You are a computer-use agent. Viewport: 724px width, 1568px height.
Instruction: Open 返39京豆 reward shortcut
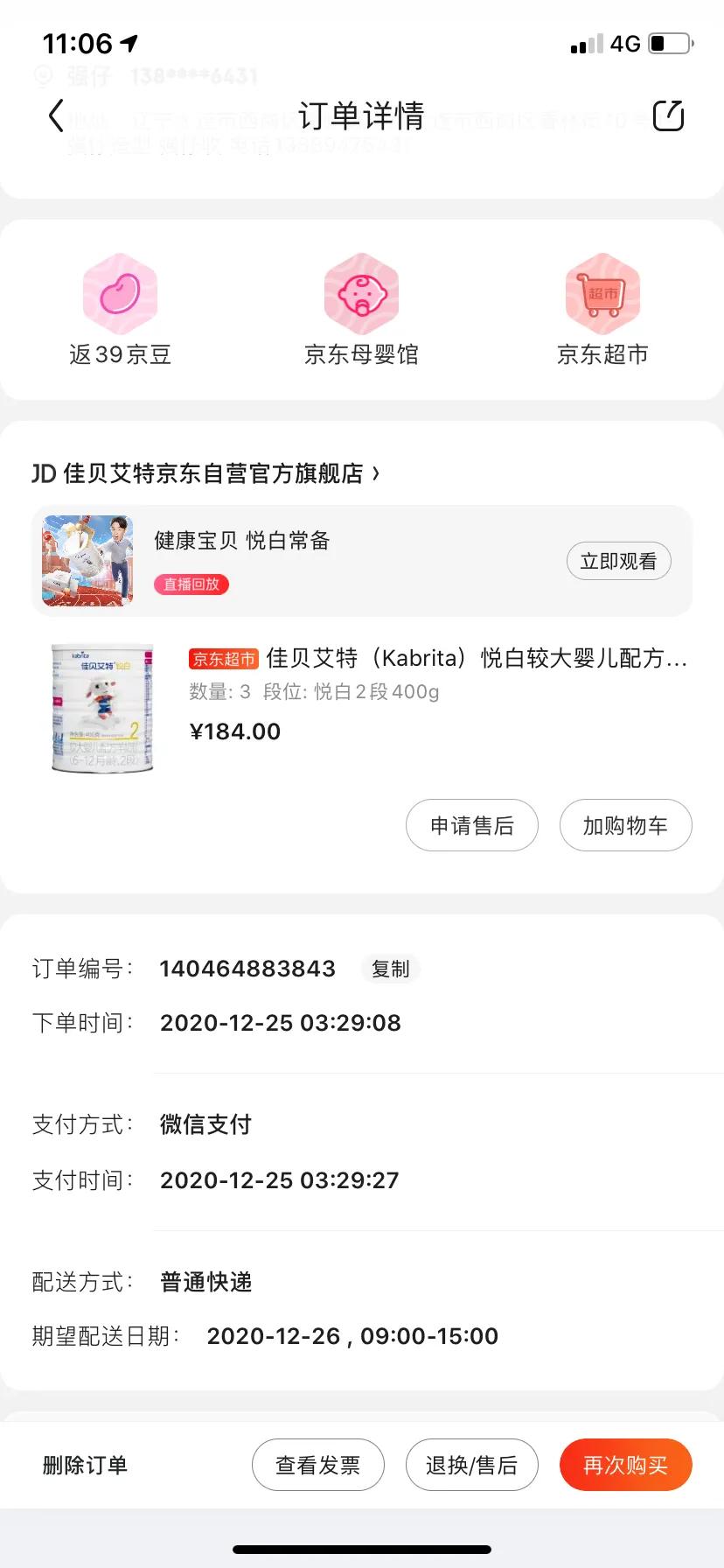(120, 311)
